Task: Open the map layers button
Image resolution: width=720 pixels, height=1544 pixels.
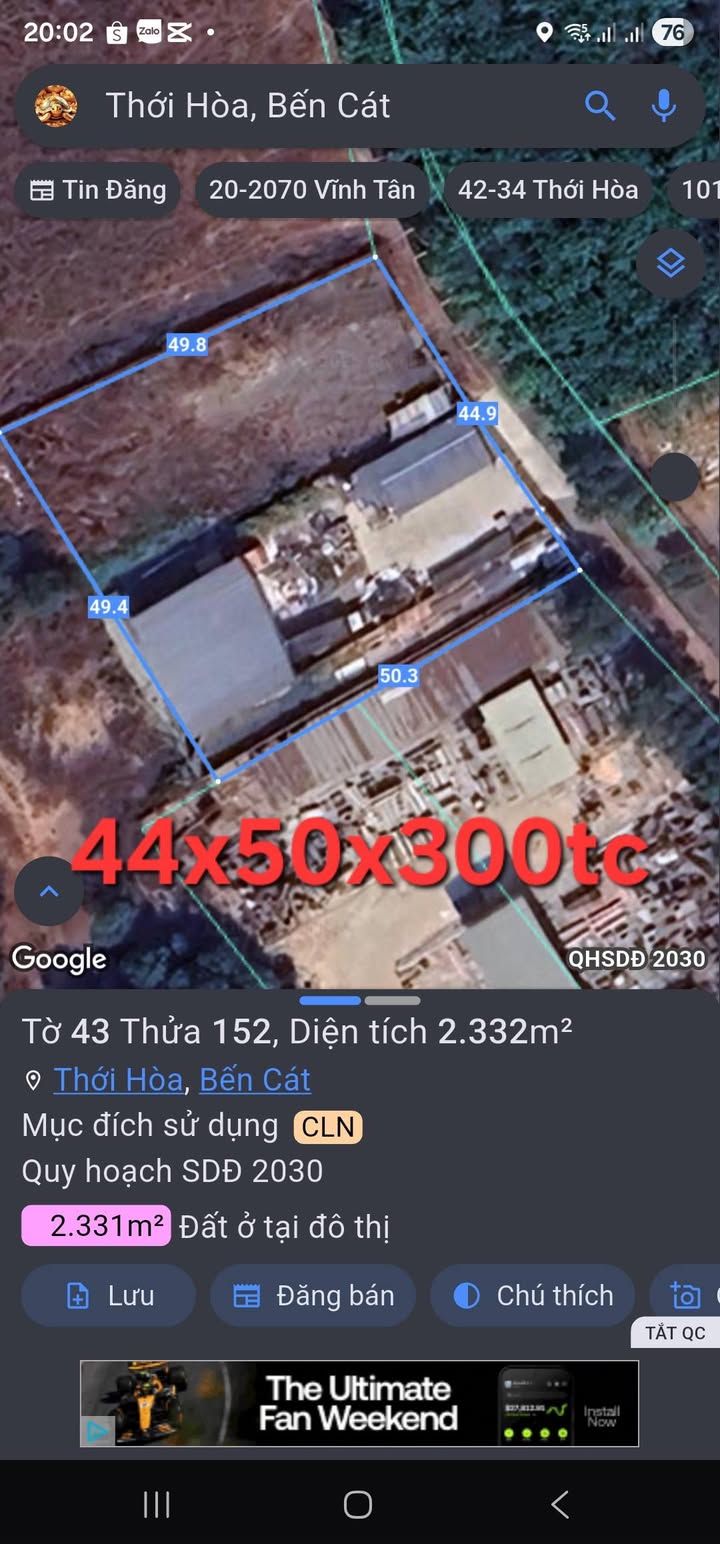Action: coord(670,264)
